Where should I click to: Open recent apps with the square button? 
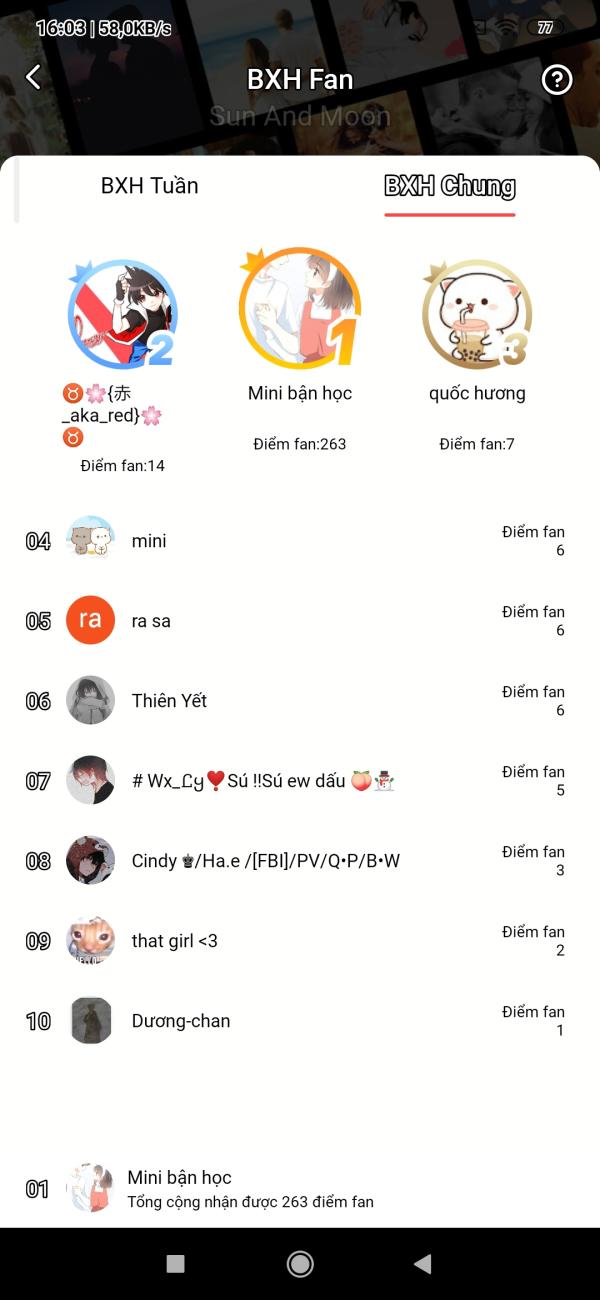[175, 1264]
